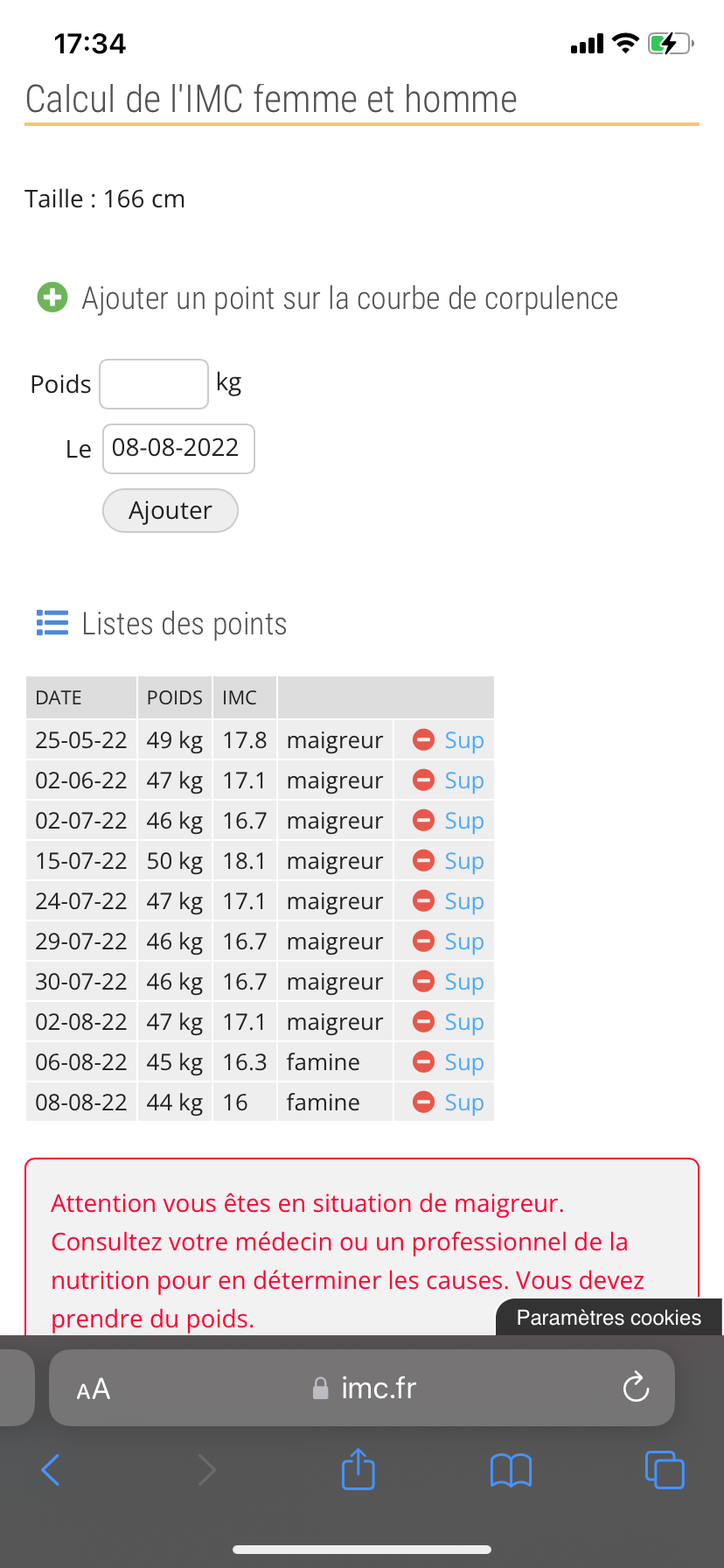Open the Safari share sheet
Screen dimensions: 724x1568
point(359,1469)
